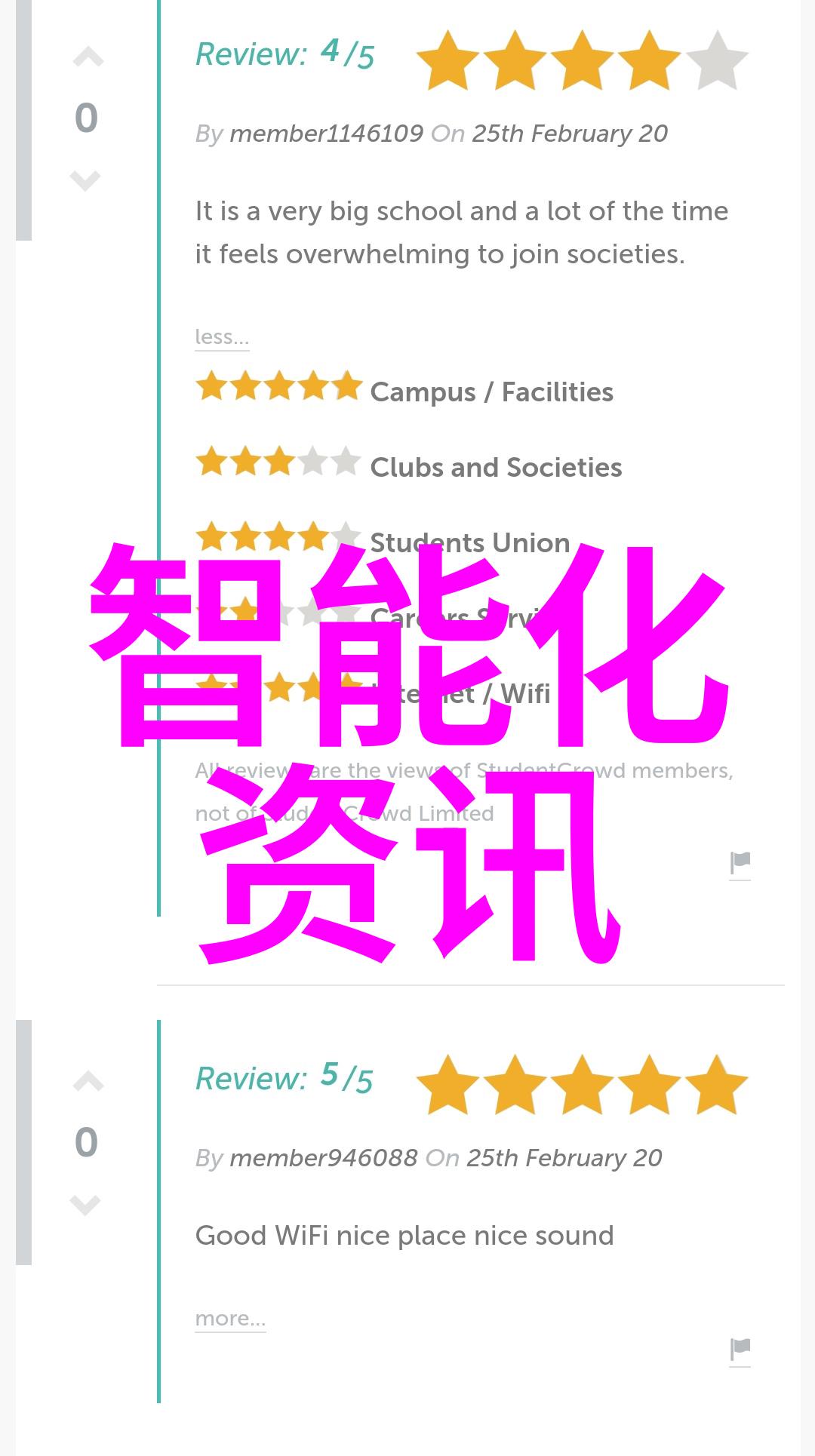Upvote the review by member1146109
815x1456 pixels.
[x=88, y=58]
